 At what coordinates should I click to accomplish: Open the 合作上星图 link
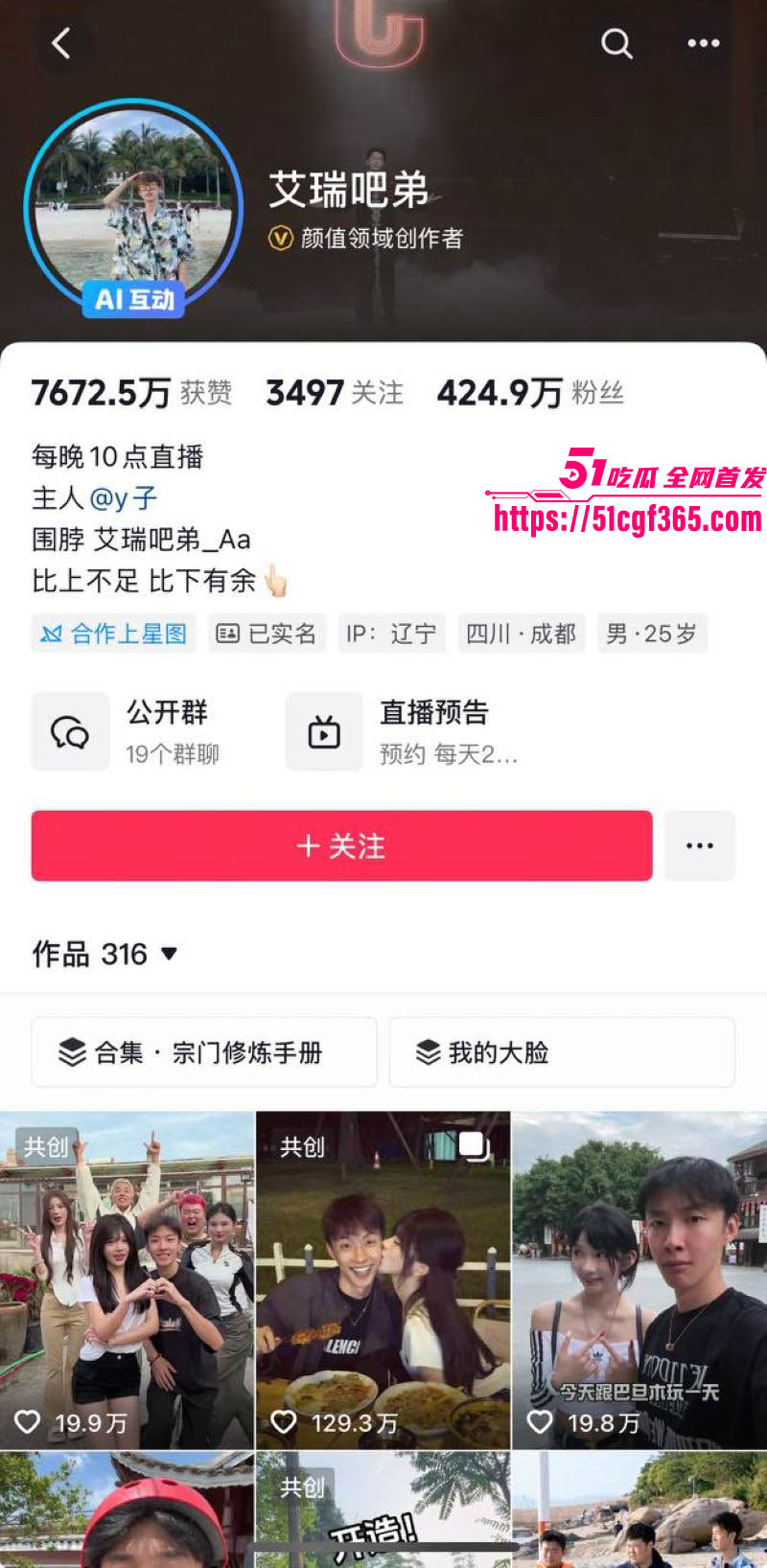112,633
